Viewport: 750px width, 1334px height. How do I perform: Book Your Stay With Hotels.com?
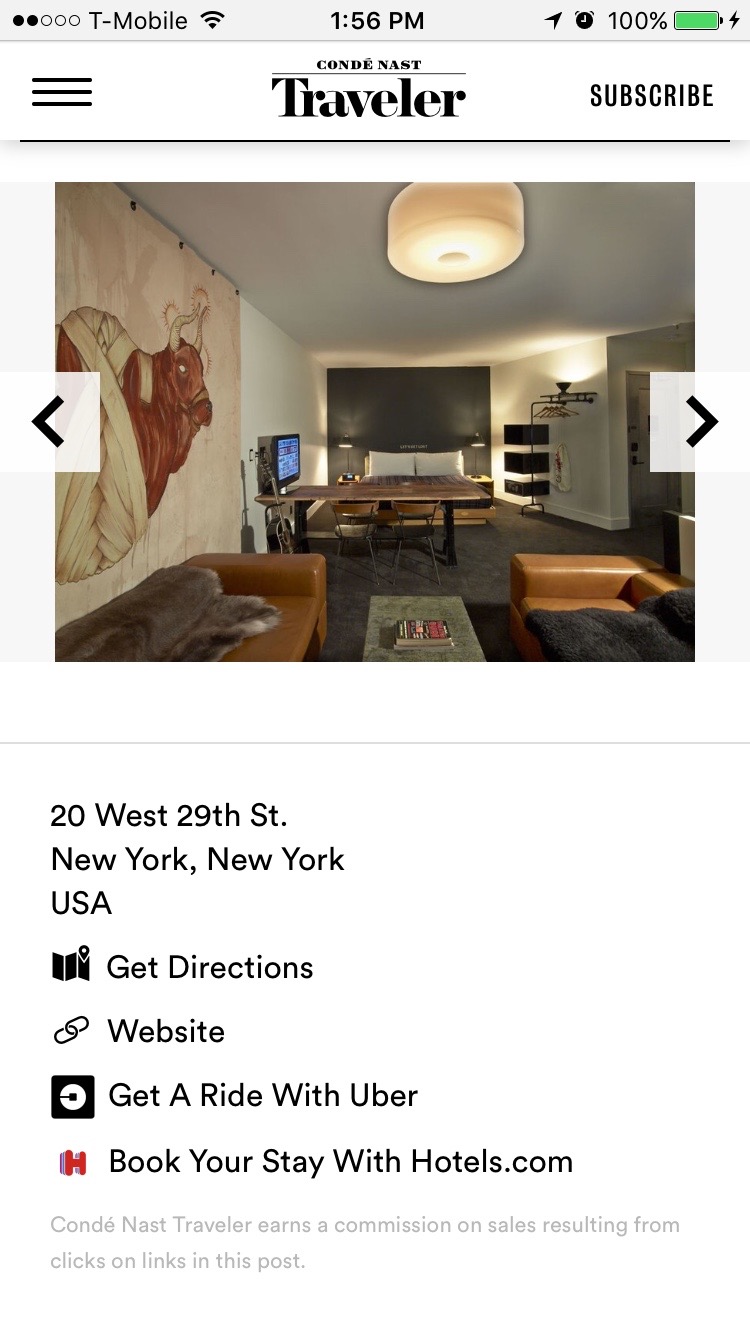(x=340, y=1162)
